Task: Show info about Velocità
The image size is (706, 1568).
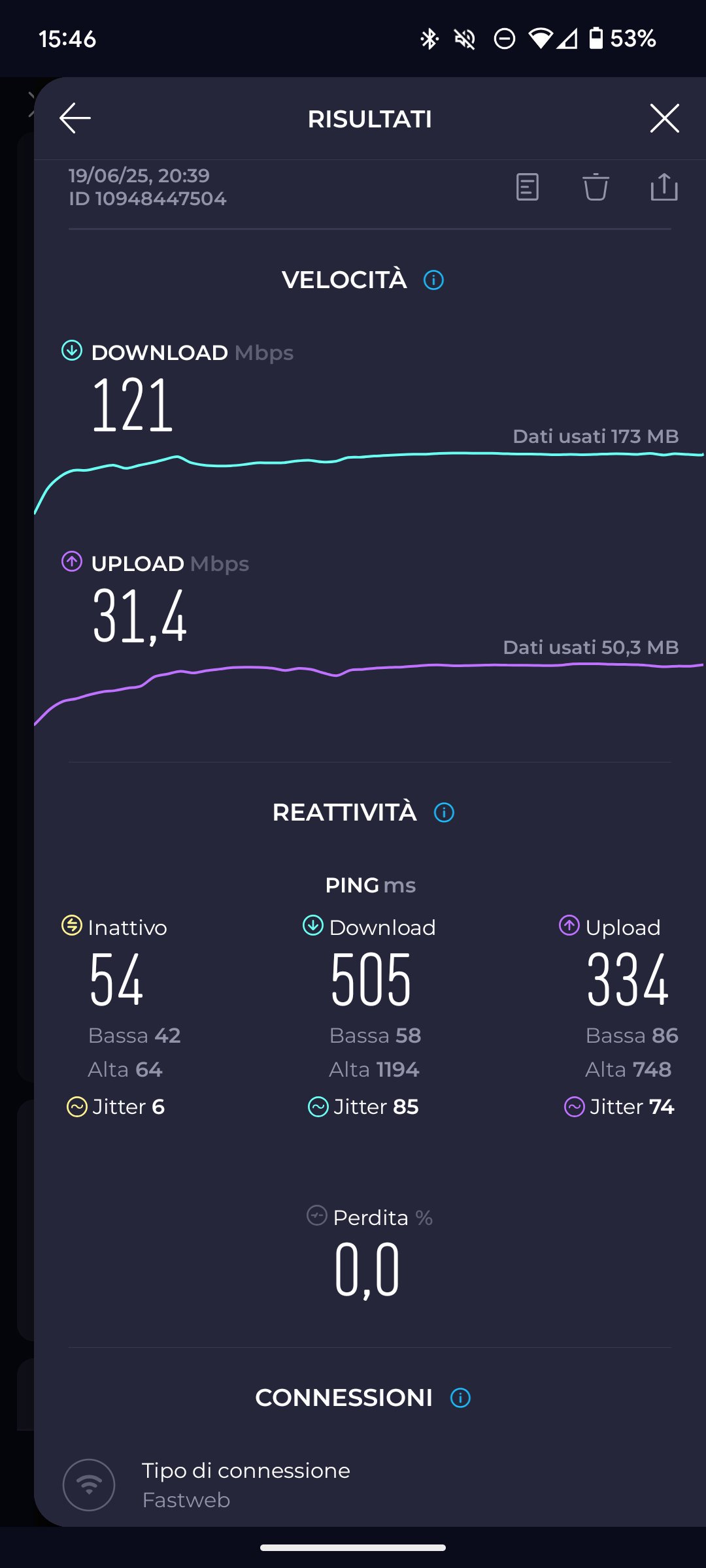Action: (433, 280)
